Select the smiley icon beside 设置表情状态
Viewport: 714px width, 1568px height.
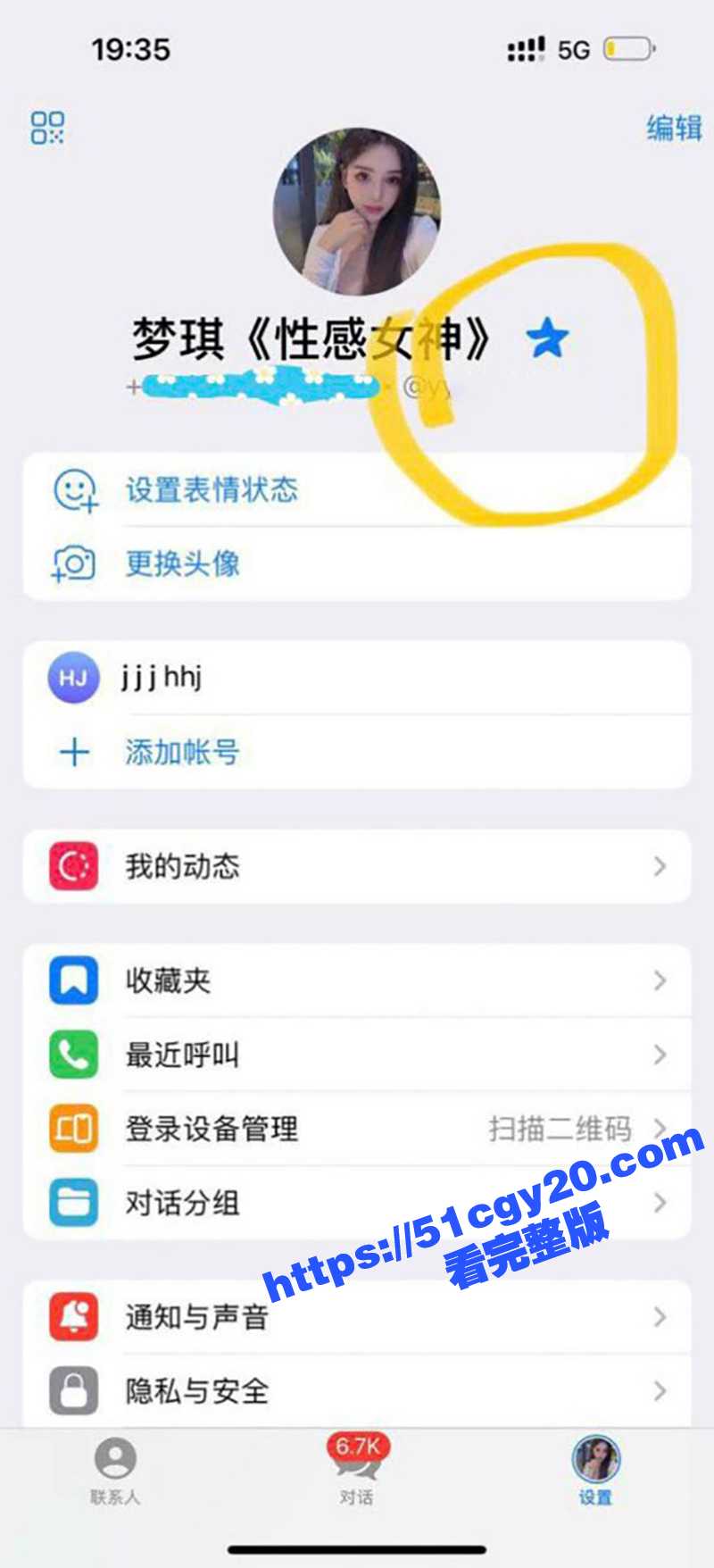[x=74, y=490]
